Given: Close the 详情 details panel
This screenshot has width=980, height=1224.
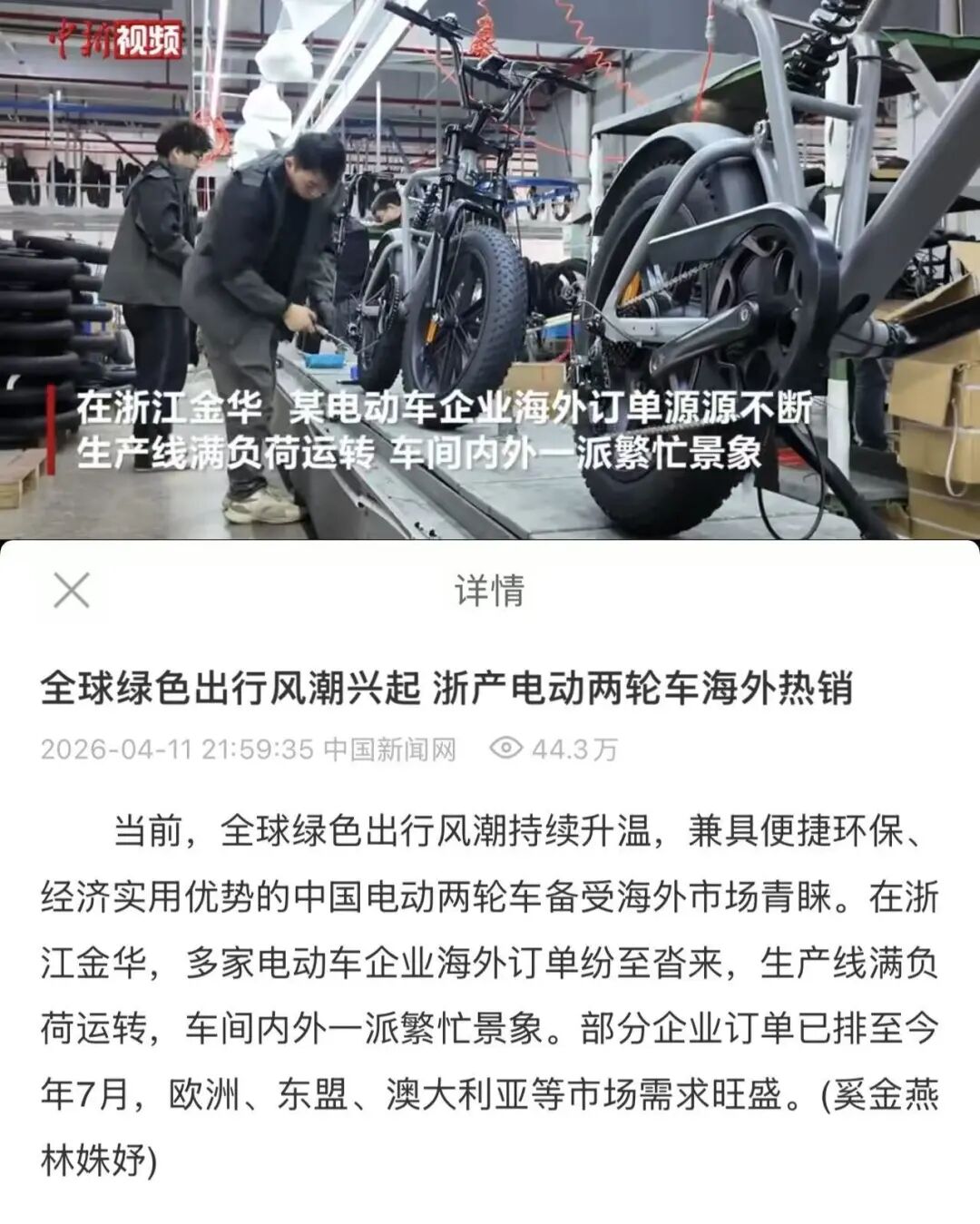Looking at the screenshot, I should point(71,591).
